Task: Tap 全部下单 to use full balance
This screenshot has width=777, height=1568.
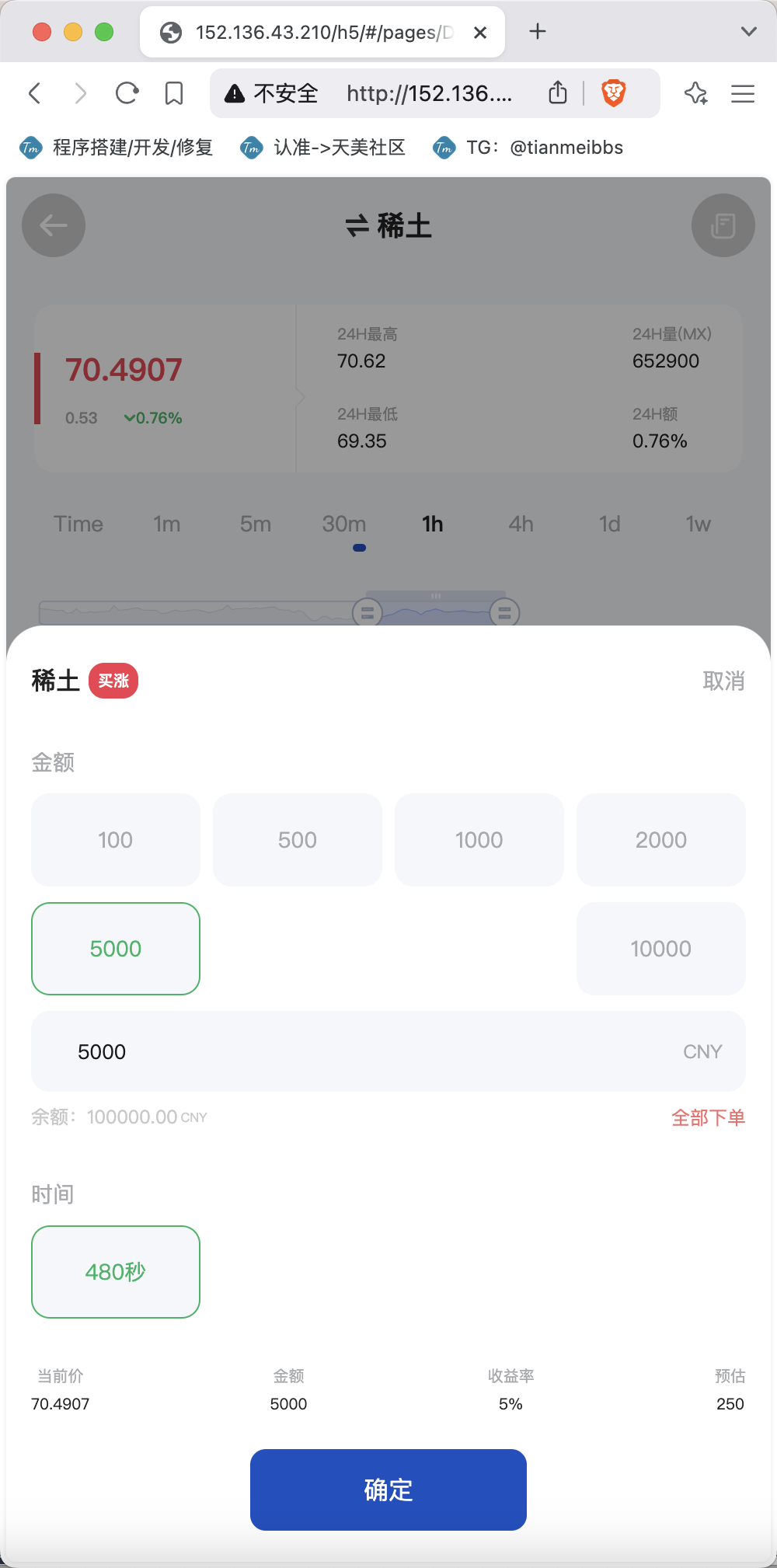Action: click(x=708, y=1117)
